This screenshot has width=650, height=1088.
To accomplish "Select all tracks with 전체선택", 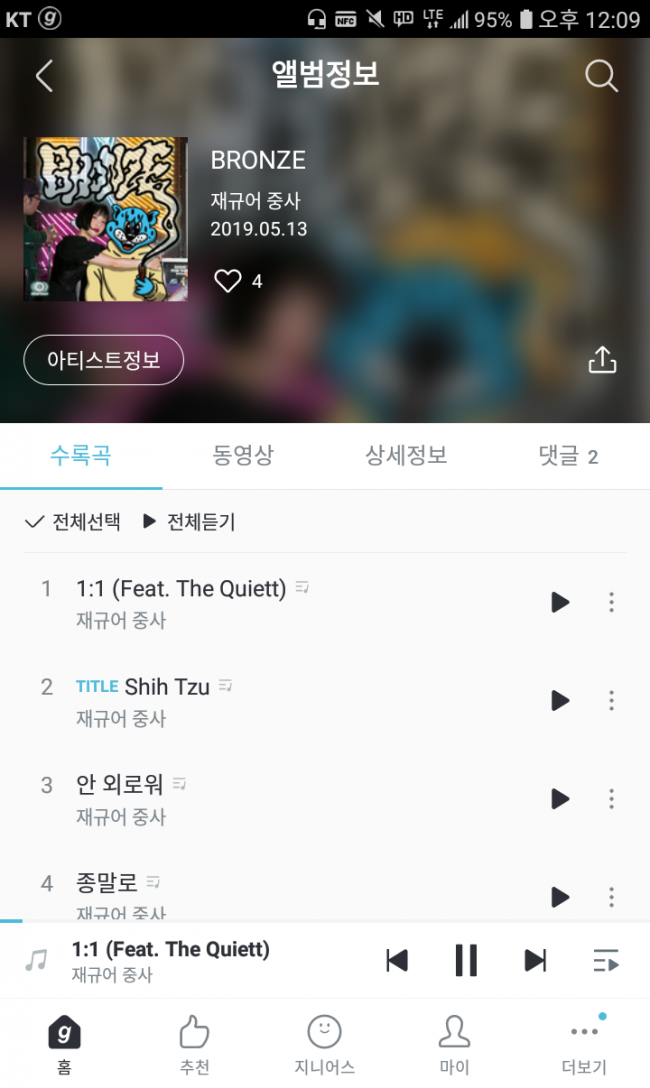I will click(72, 521).
